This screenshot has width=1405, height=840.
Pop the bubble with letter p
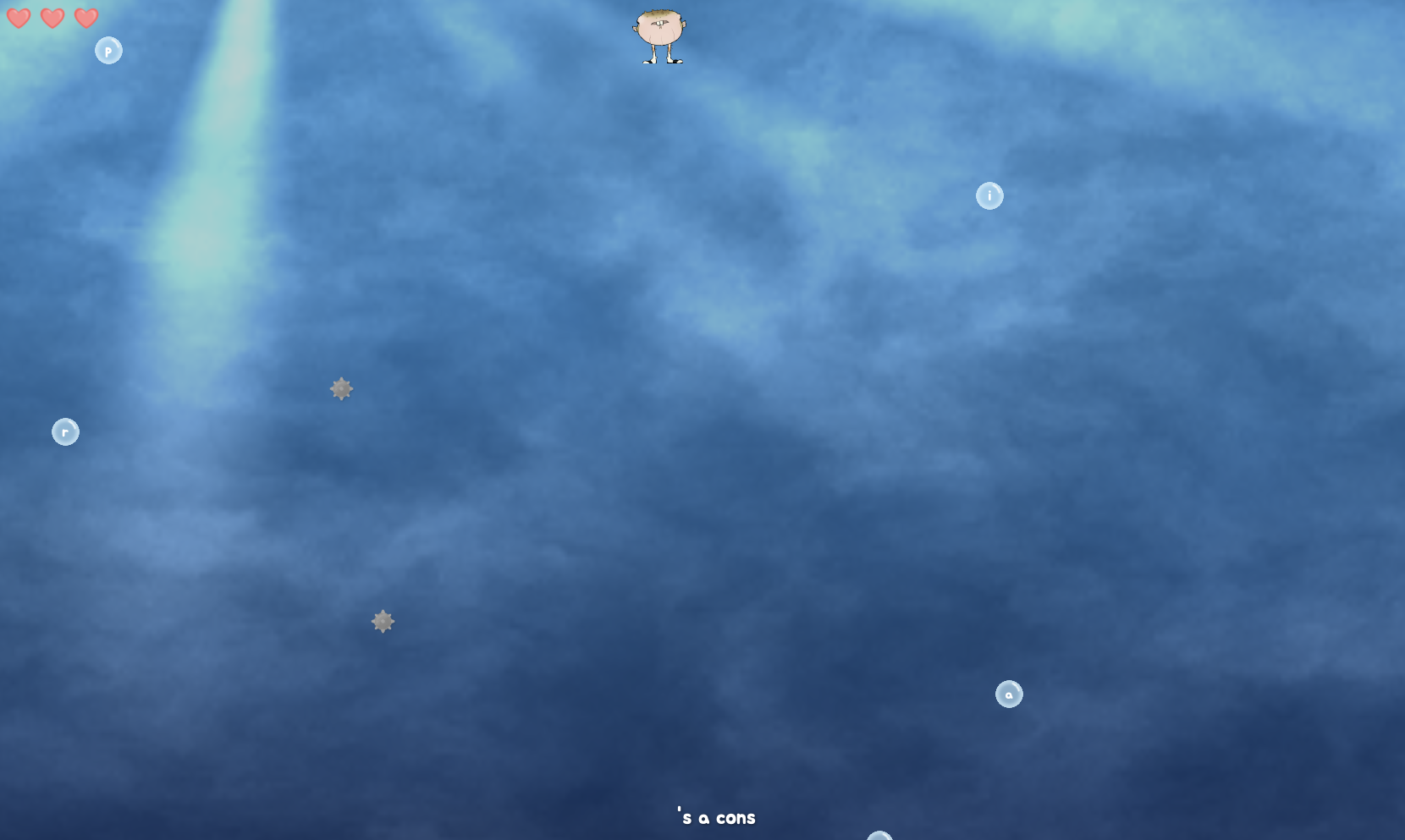(x=108, y=51)
